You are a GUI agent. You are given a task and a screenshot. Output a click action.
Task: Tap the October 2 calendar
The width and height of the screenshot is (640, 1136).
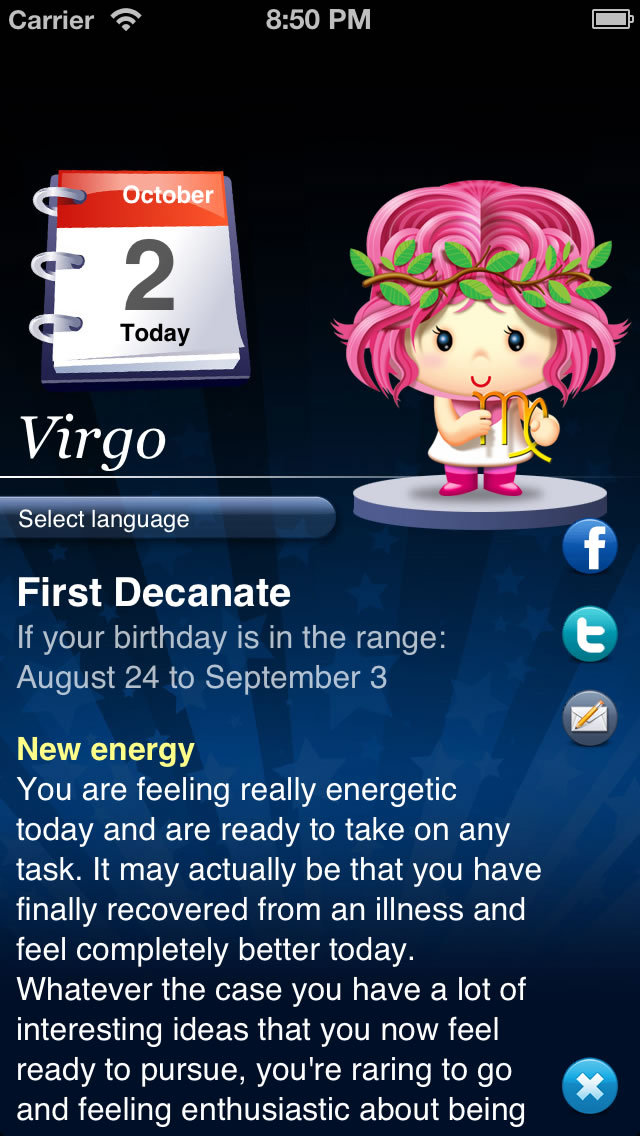click(x=141, y=275)
